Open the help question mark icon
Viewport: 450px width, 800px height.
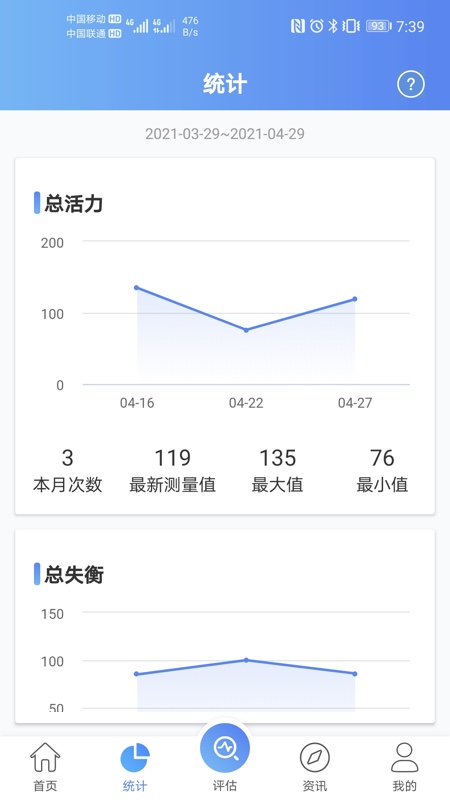tap(411, 84)
